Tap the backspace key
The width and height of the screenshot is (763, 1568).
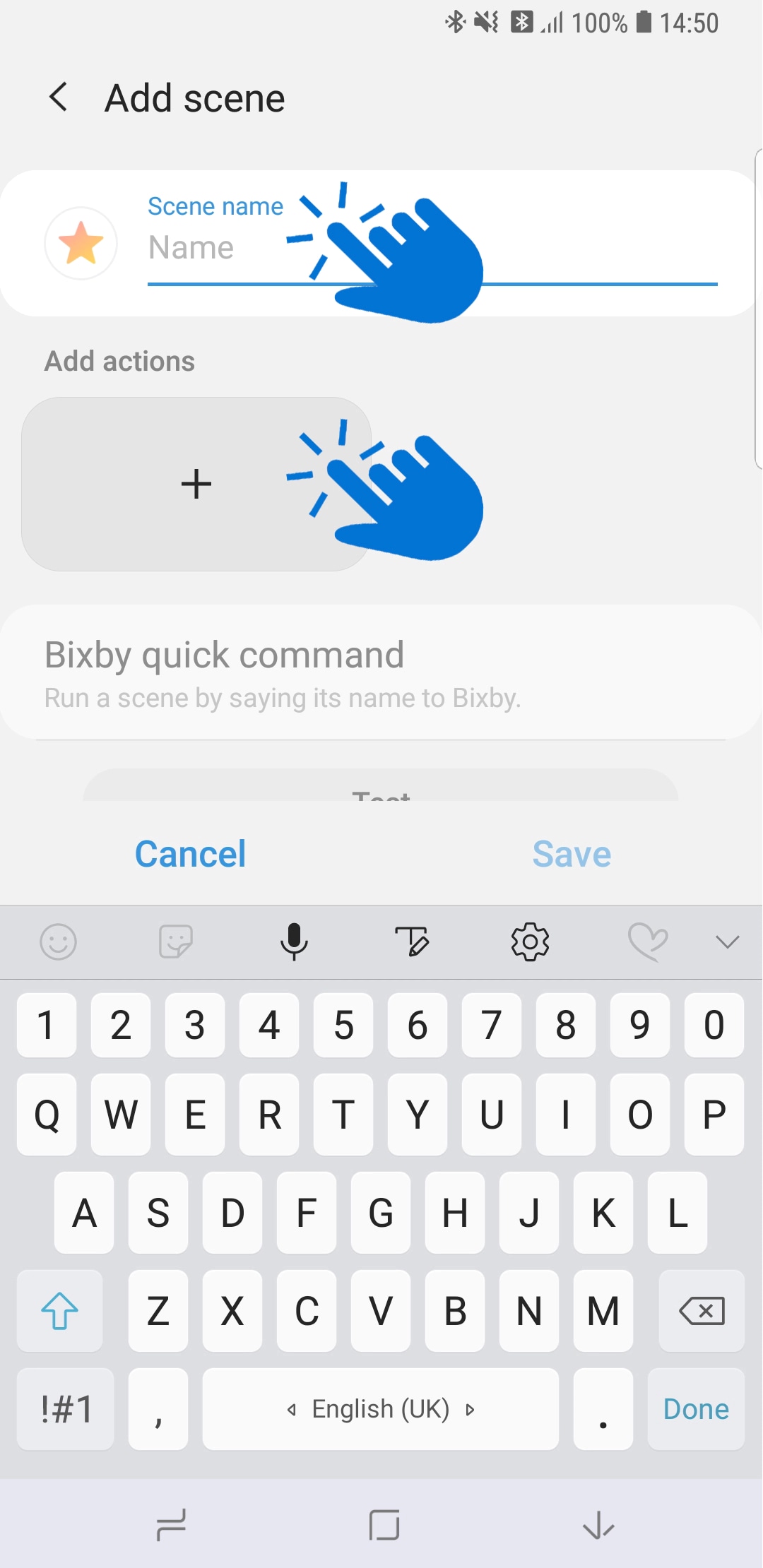702,1311
